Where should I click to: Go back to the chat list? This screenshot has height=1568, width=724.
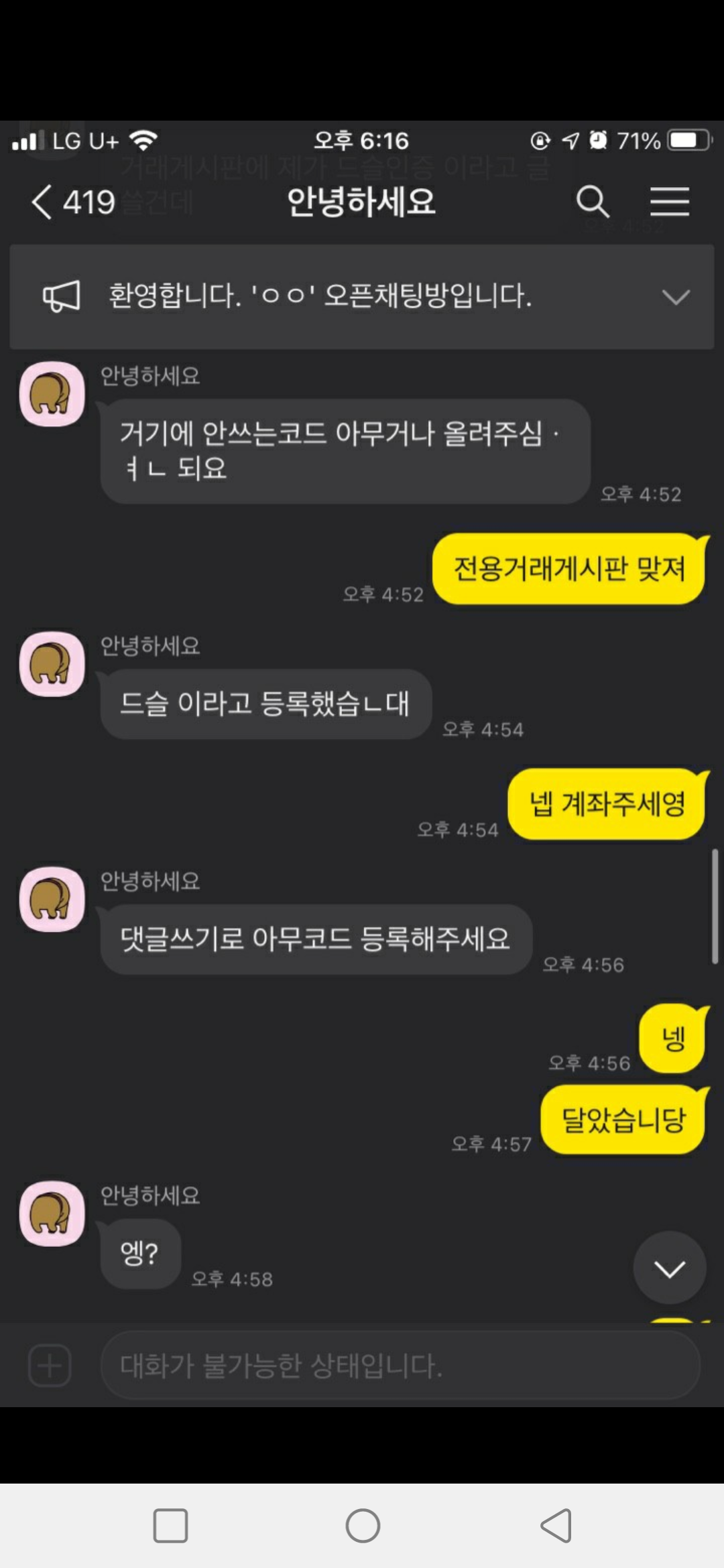(42, 202)
